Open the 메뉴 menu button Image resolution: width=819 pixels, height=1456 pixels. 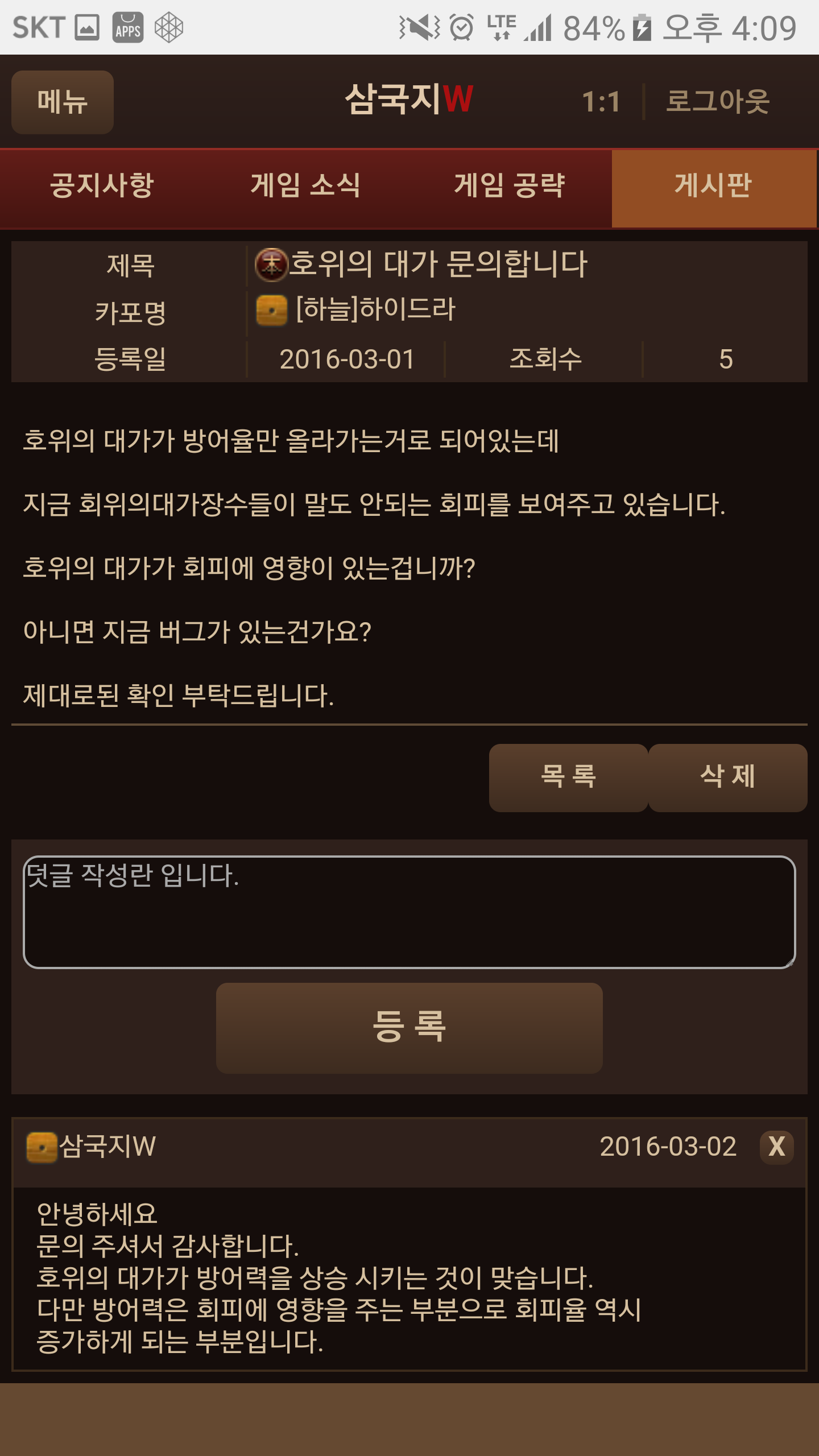point(63,102)
